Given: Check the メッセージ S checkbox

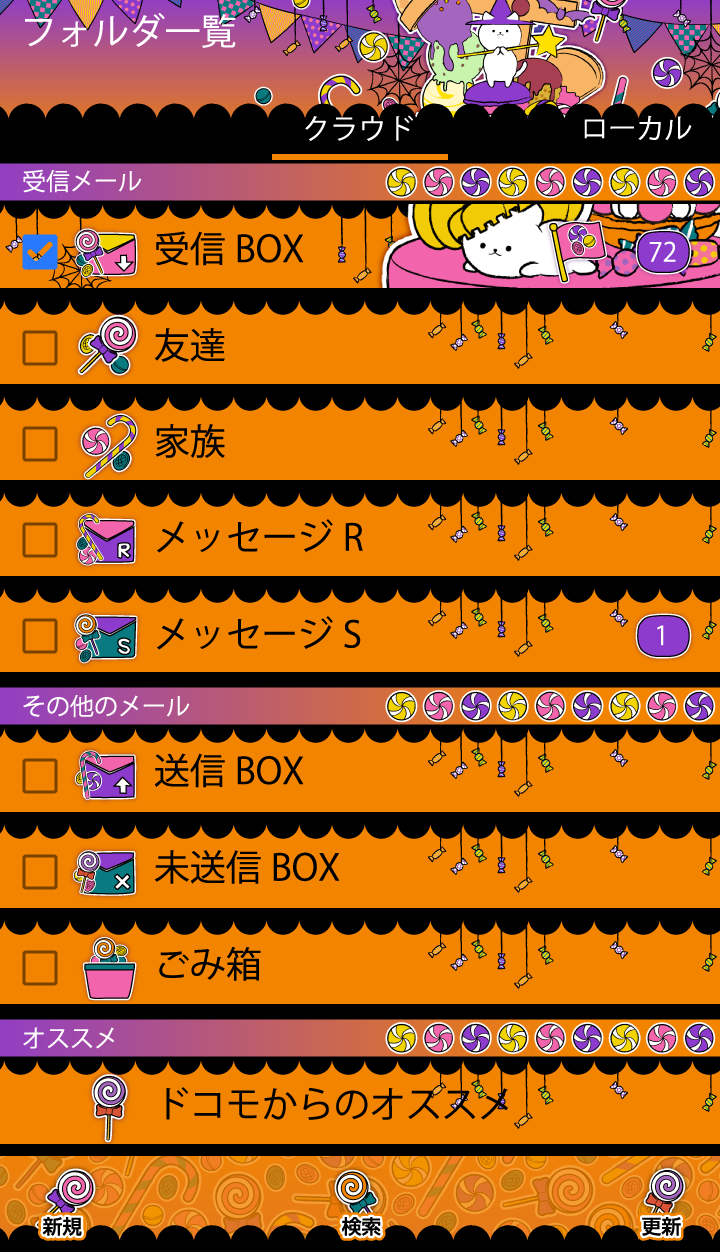Looking at the screenshot, I should point(40,636).
